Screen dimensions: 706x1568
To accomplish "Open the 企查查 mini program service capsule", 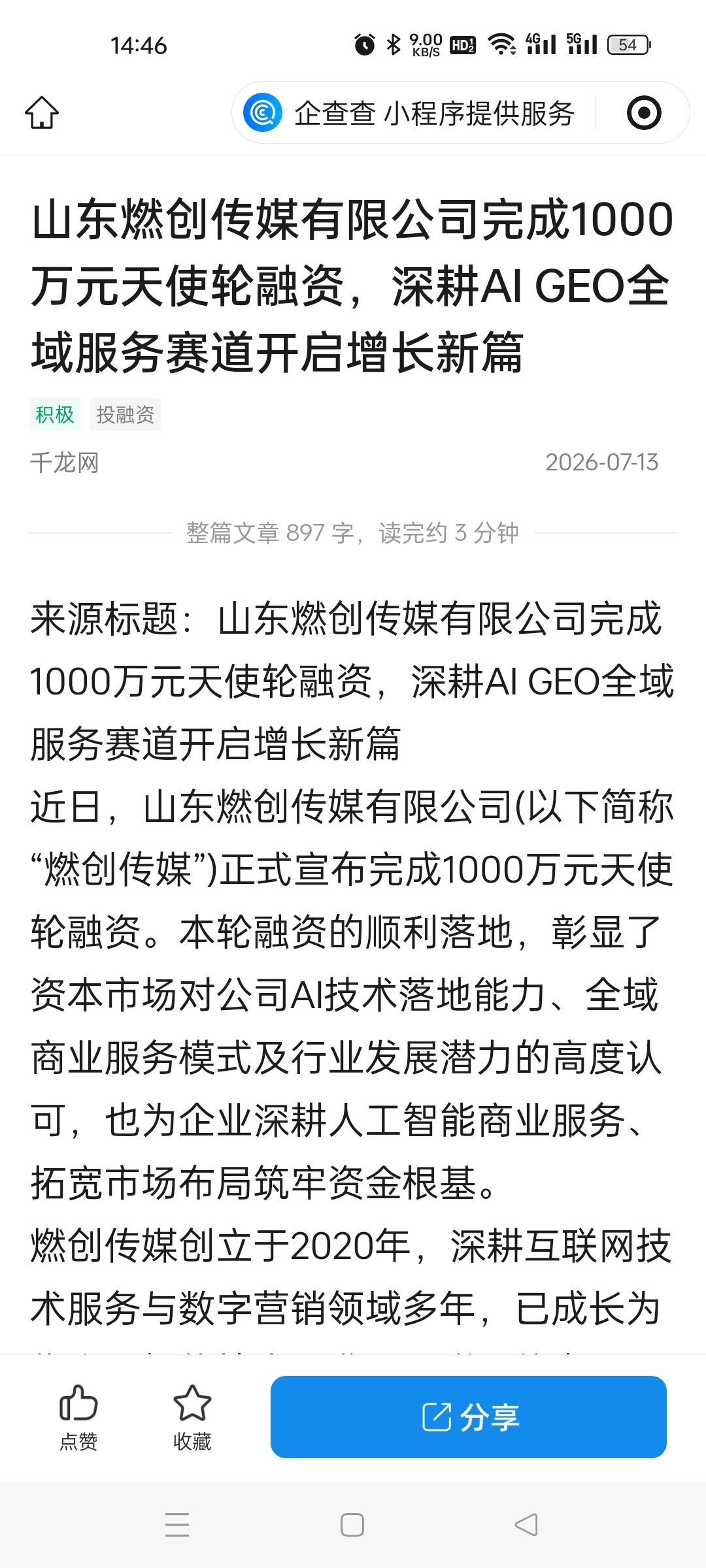I will coord(411,112).
